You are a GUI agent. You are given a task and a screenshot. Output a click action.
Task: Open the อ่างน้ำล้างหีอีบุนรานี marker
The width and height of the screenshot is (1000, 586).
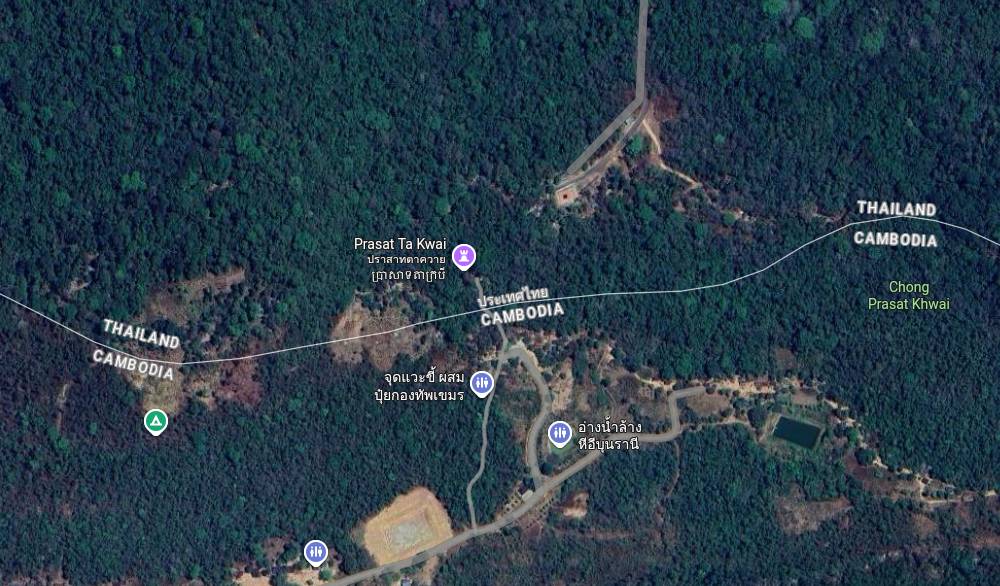(559, 433)
